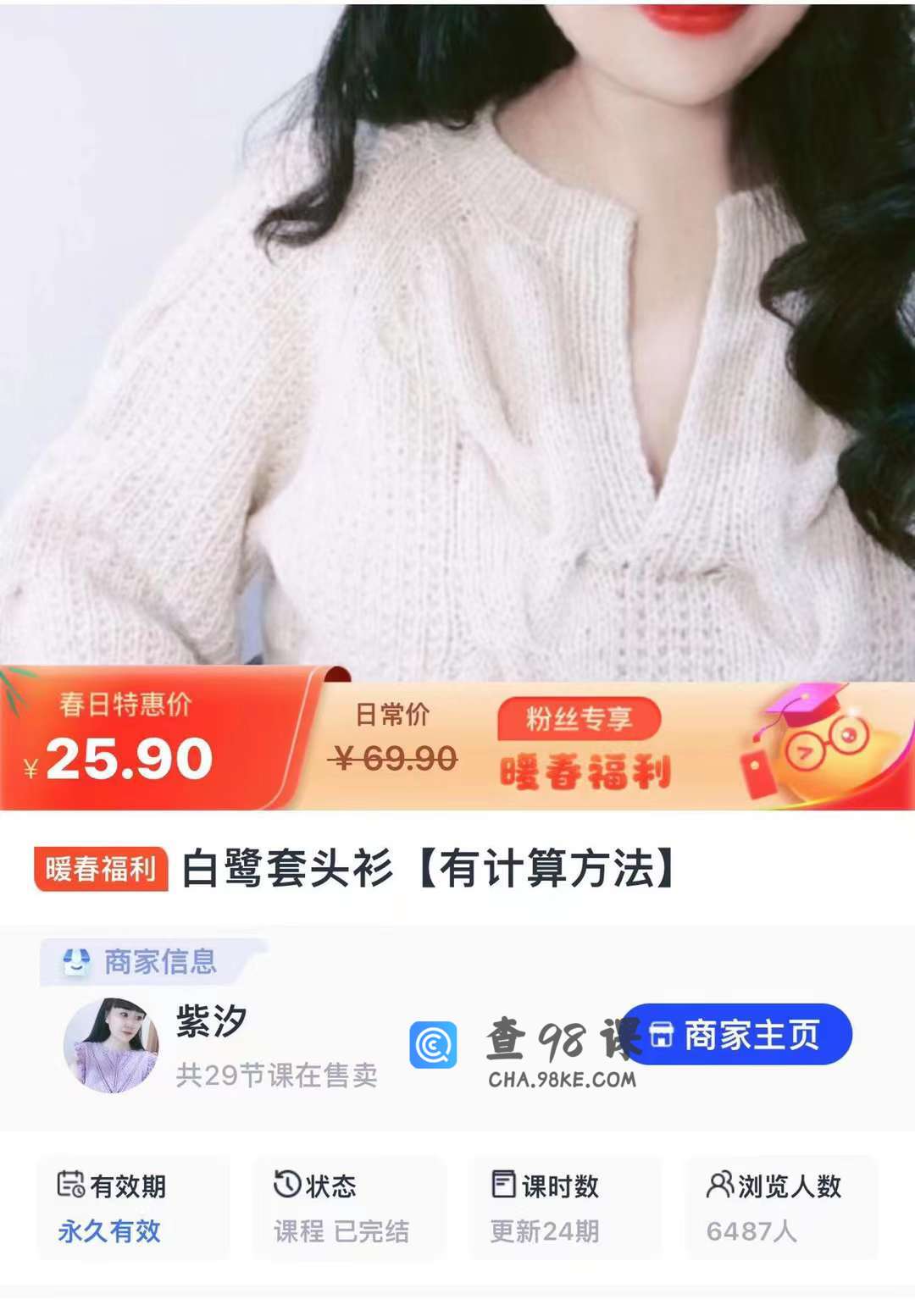Open the 商家主页 merchant homepage
Screen dimensions: 915x1316
[737, 1034]
